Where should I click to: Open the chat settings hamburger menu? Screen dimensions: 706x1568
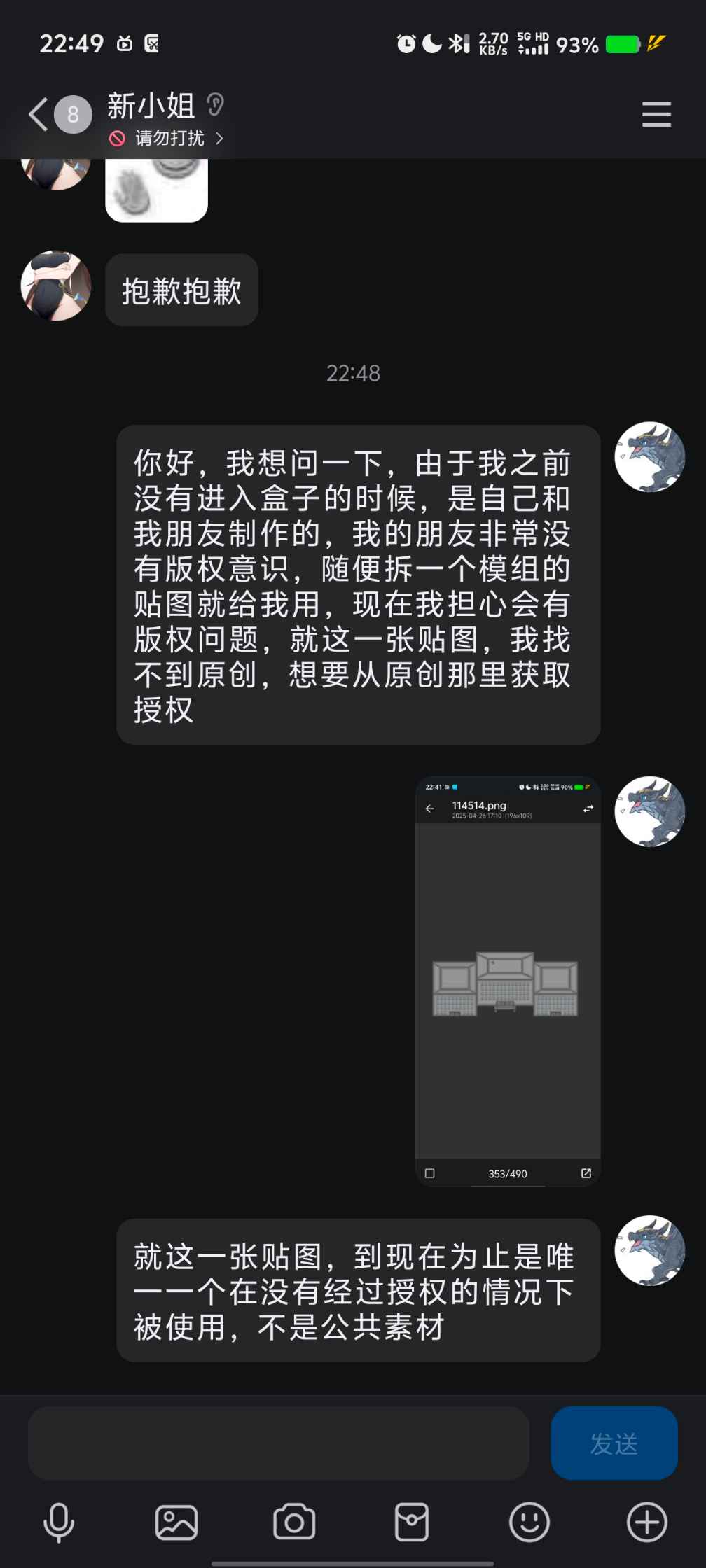(656, 114)
